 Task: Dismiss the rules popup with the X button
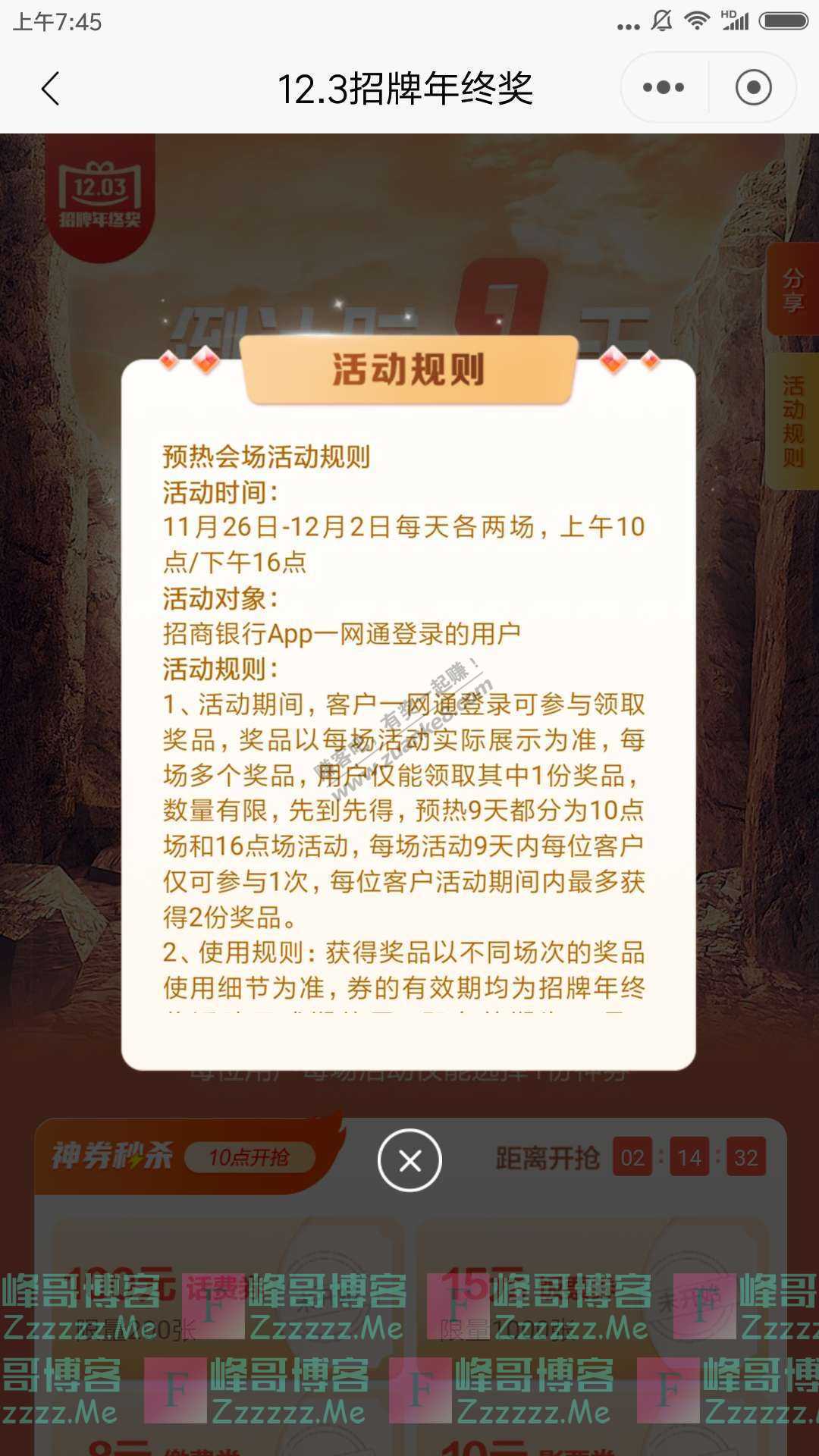tap(409, 1159)
